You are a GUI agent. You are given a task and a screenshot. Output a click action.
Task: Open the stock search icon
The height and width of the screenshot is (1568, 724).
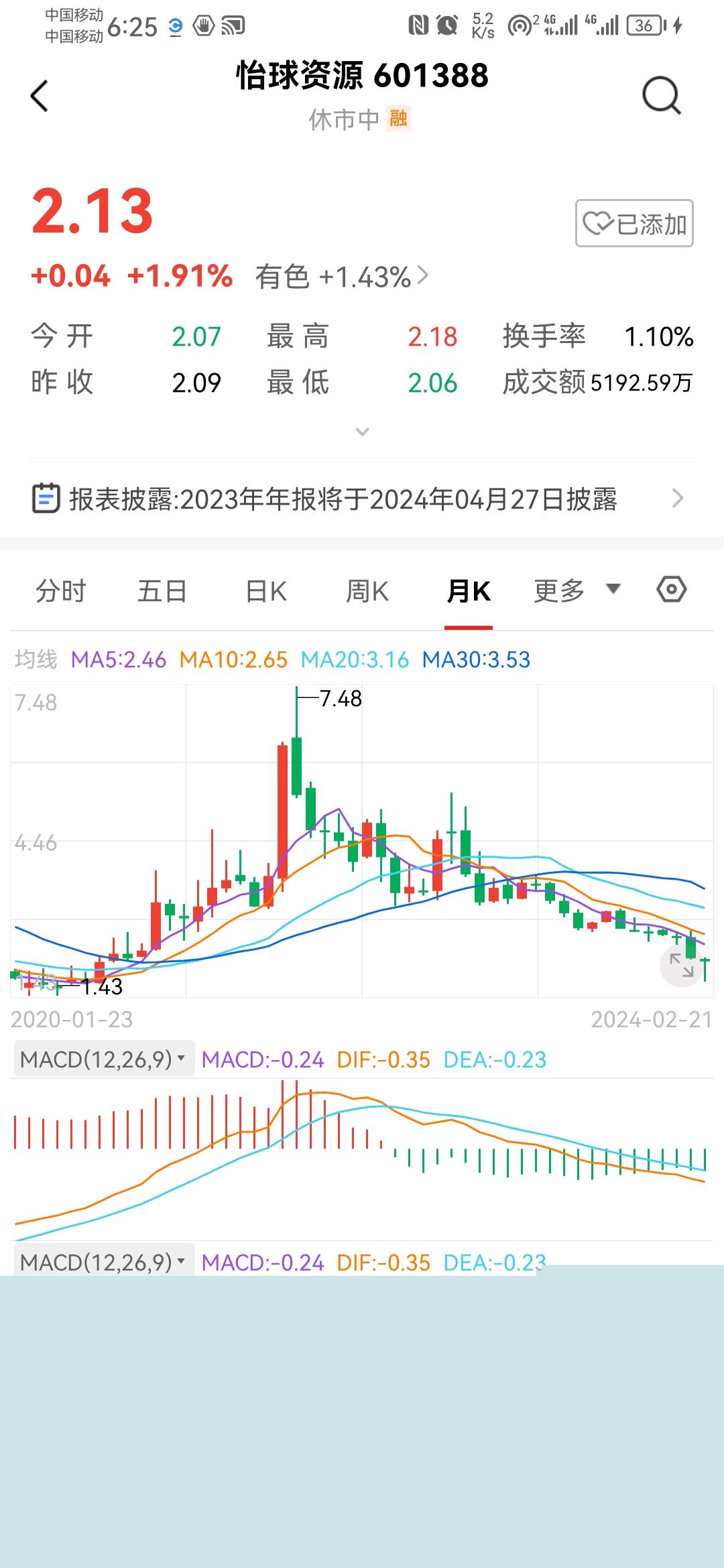click(x=661, y=96)
